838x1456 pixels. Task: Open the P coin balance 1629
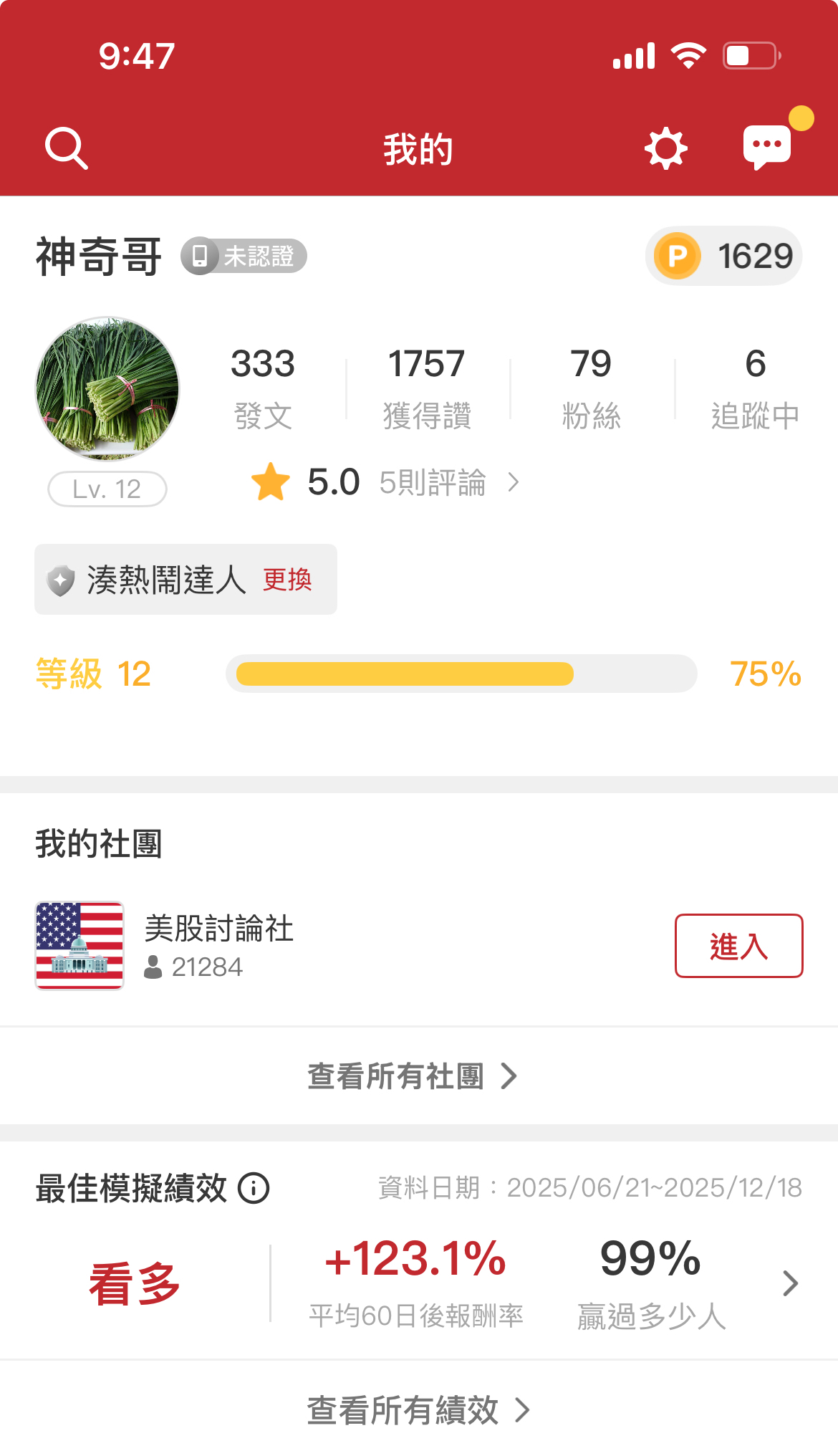pyautogui.click(x=723, y=256)
